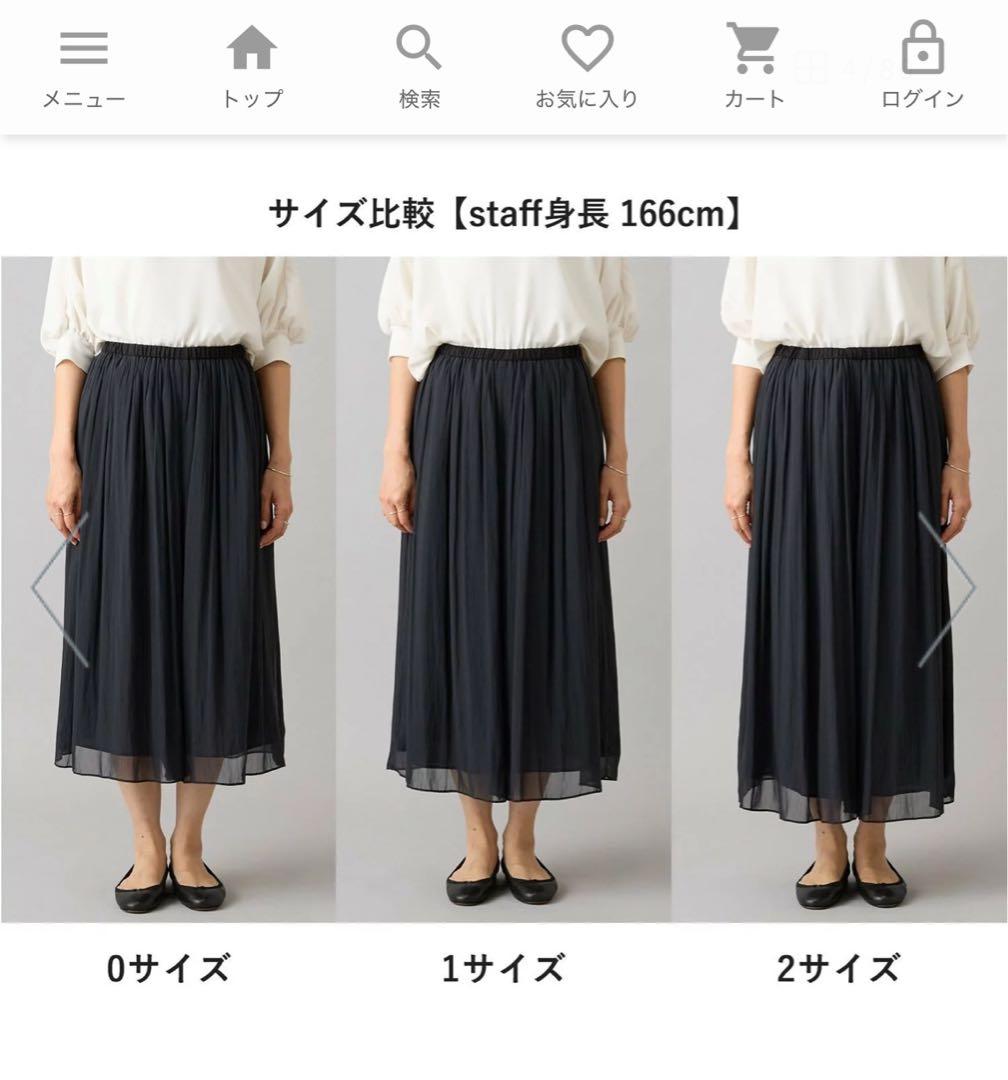Click the right carousel arrow
Screen dimensions: 1008x1080
(950, 590)
